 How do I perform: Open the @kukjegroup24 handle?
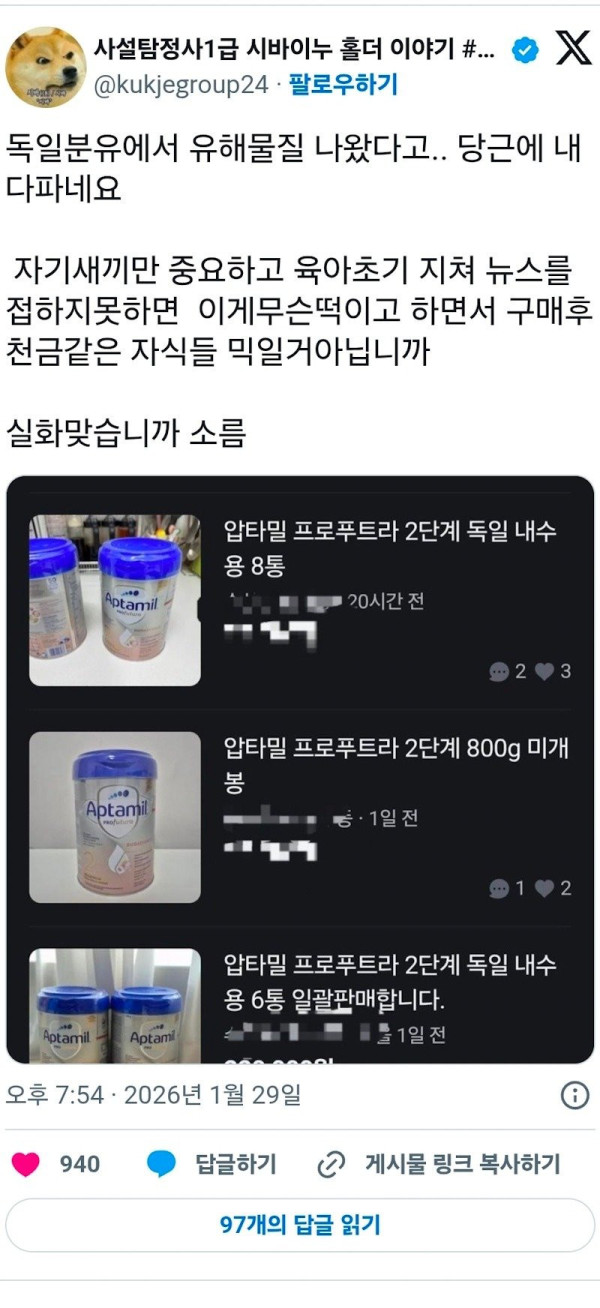point(181,85)
